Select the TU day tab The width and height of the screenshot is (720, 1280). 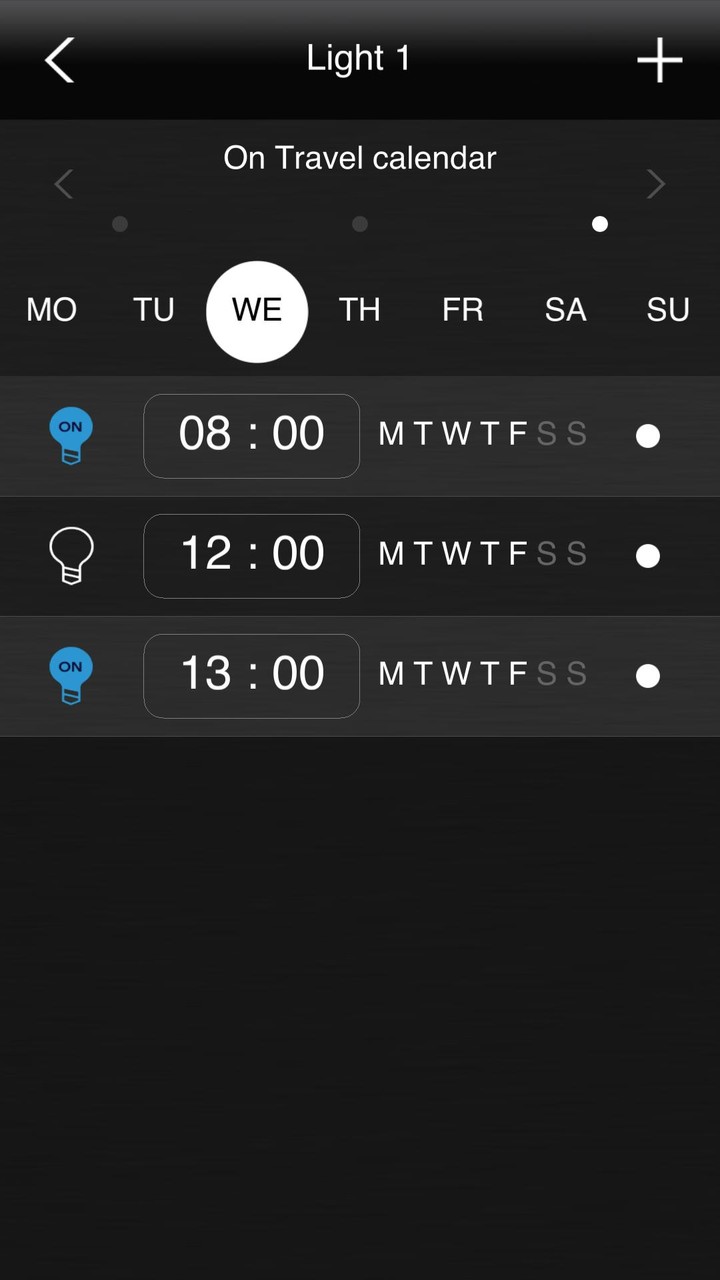pos(154,310)
